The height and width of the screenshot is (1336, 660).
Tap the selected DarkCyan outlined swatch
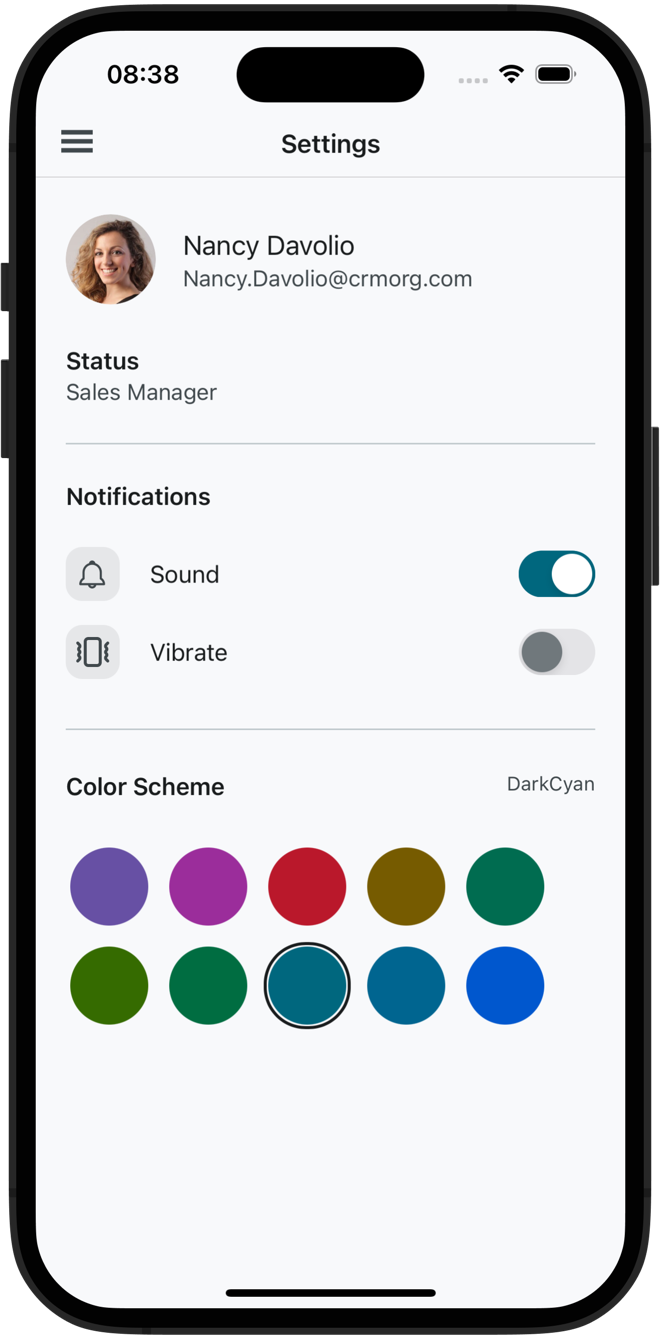(x=307, y=985)
